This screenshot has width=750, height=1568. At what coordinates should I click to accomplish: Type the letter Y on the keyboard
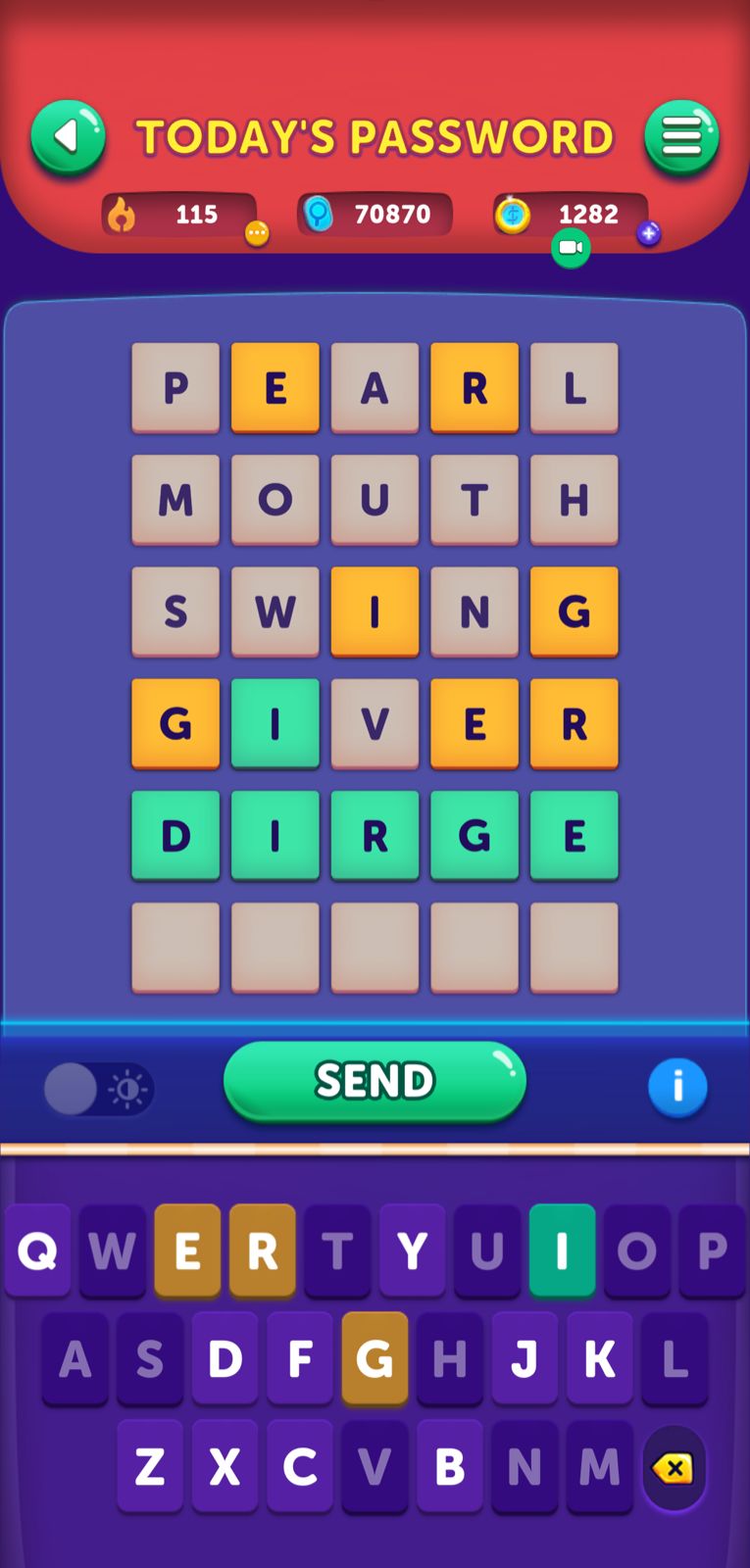coord(412,1250)
